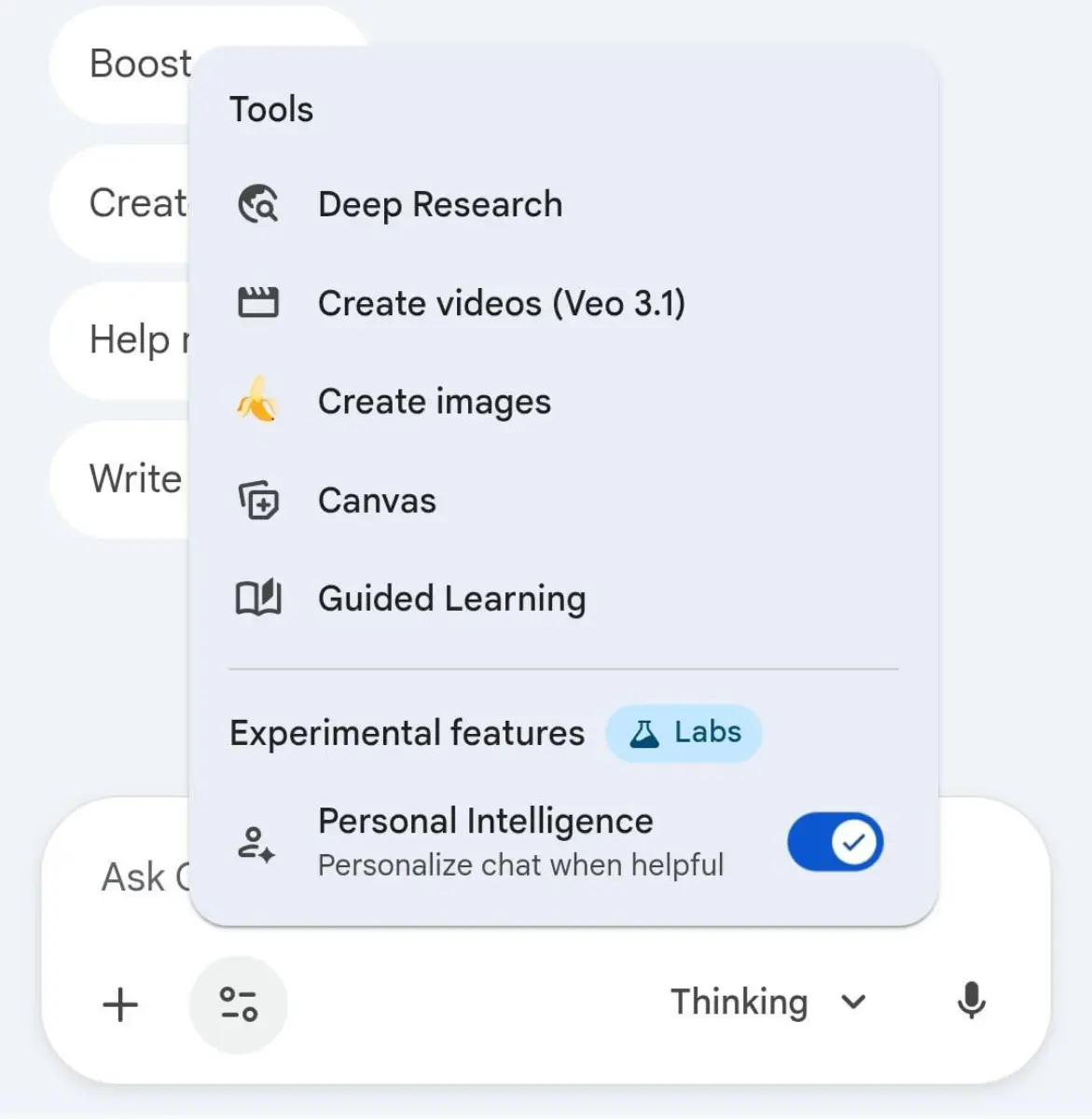1092x1119 pixels.
Task: Turn off the Personal Intelligence switch
Action: [835, 842]
